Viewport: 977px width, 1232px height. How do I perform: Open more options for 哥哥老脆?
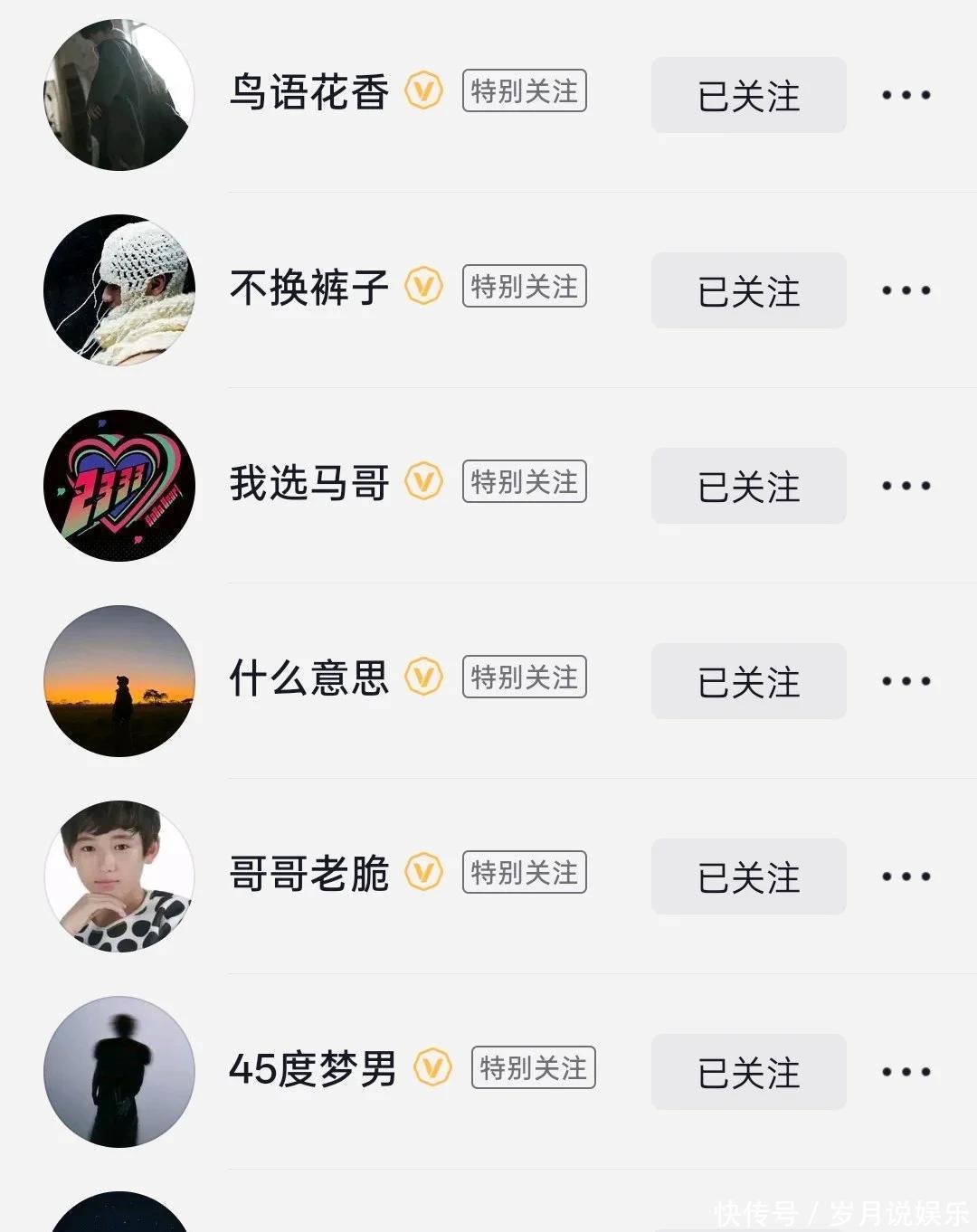click(x=906, y=877)
